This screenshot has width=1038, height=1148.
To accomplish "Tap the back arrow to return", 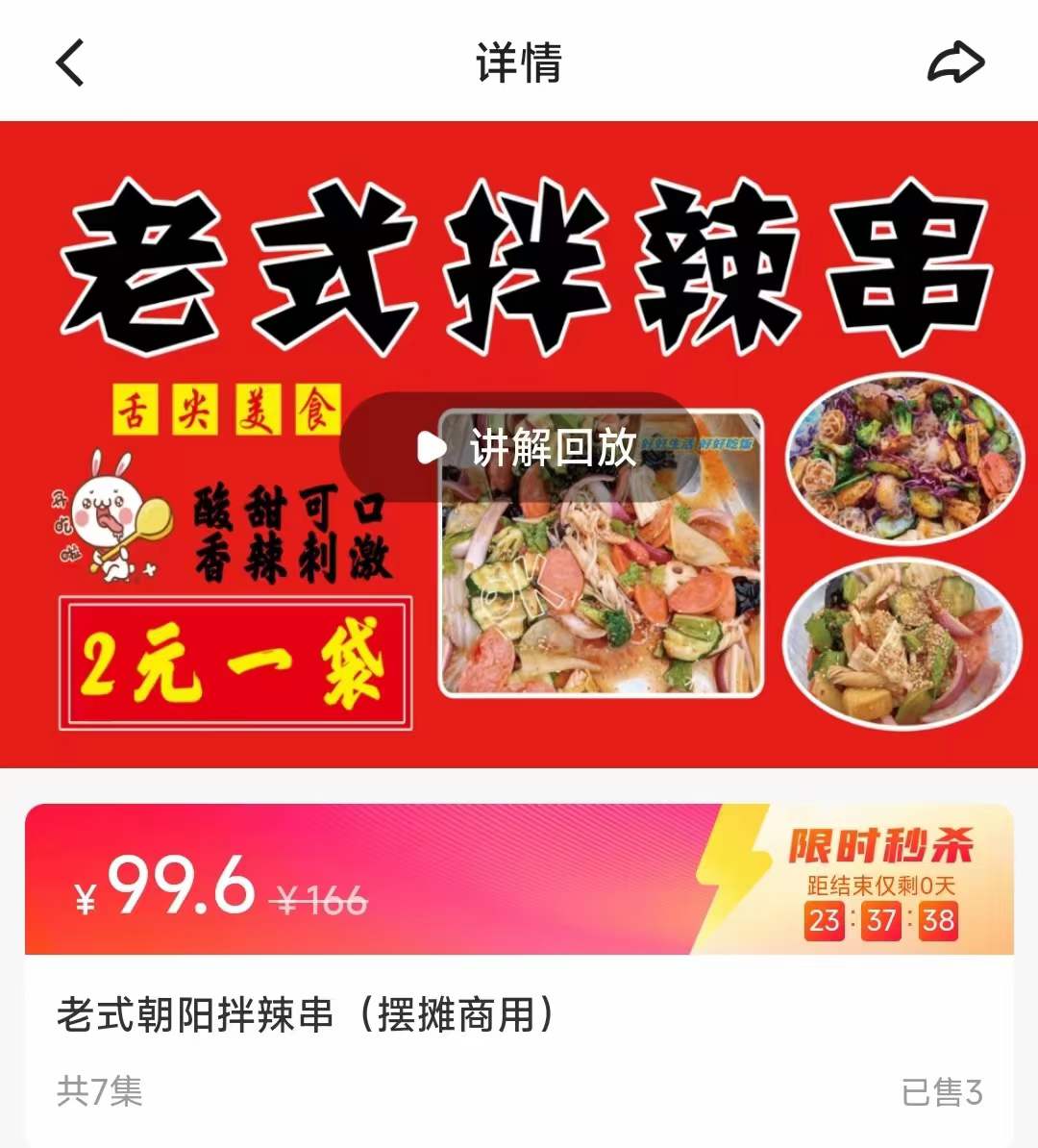I will pos(67,62).
